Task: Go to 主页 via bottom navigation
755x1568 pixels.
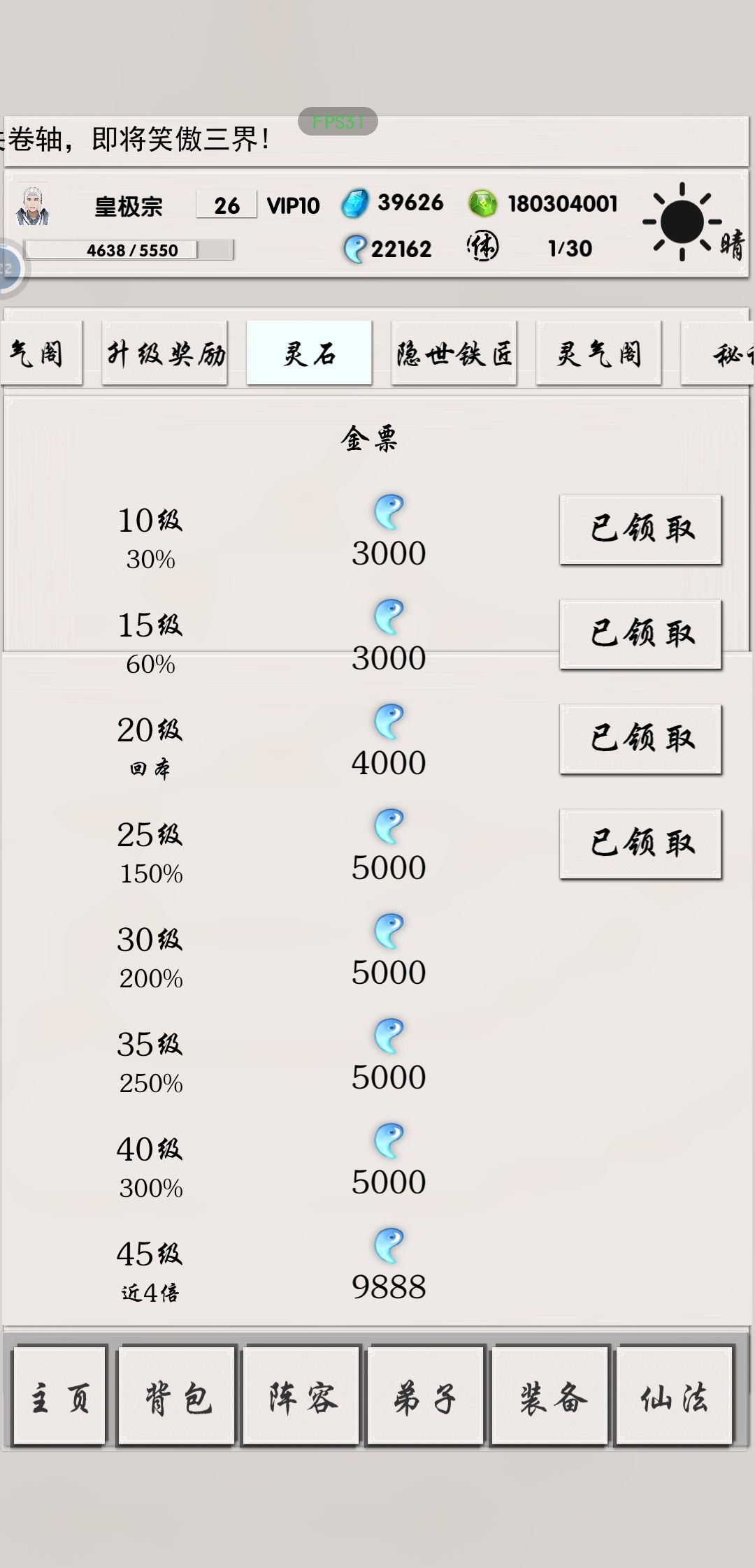Action: 59,1395
